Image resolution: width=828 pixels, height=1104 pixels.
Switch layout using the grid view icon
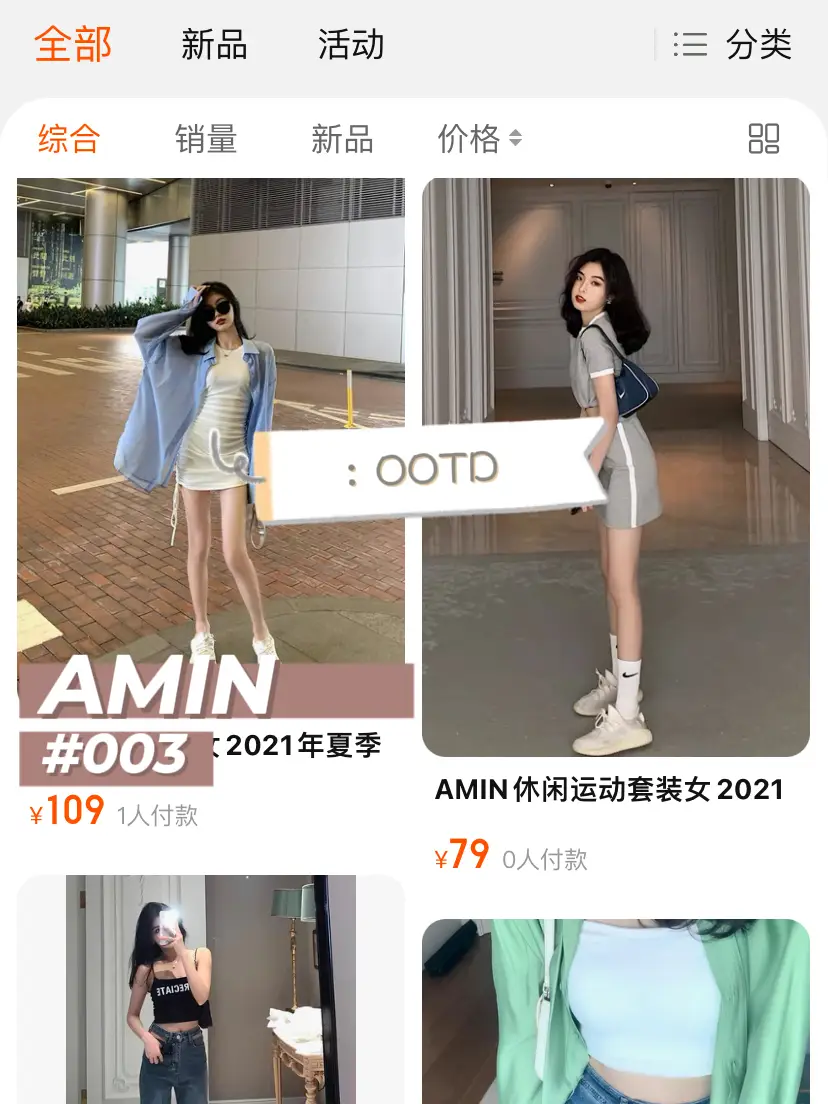coord(764,140)
